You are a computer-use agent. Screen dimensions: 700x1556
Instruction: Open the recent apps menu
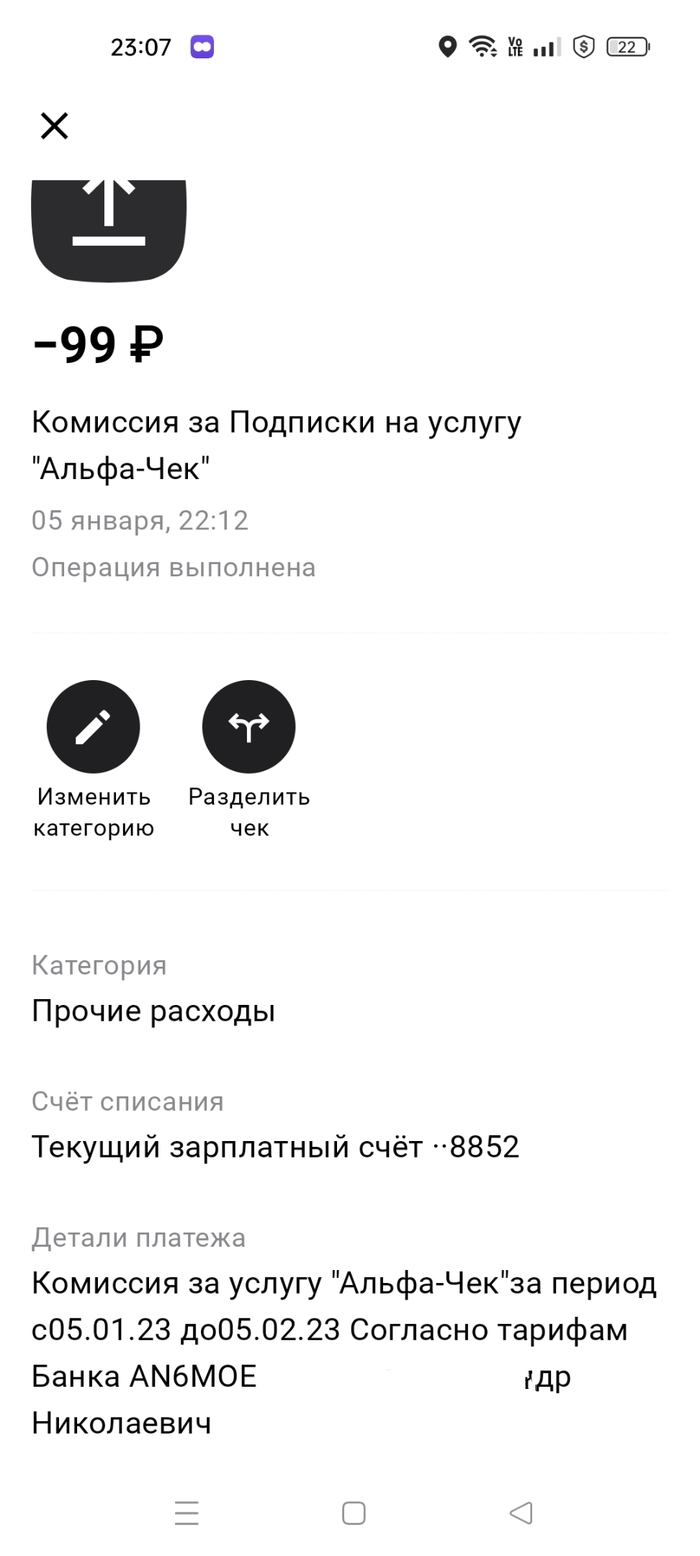(186, 1512)
